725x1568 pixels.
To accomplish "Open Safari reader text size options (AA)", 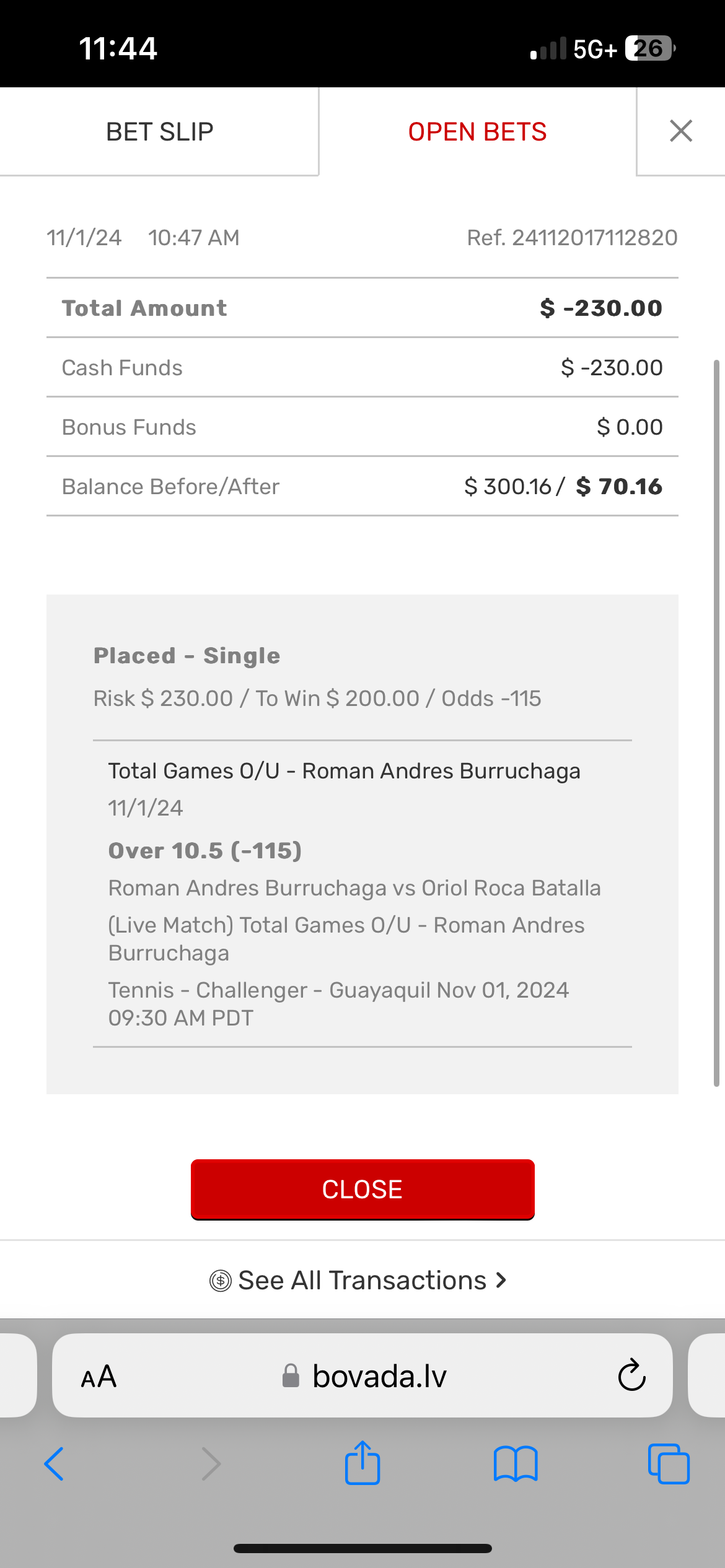I will pyautogui.click(x=99, y=1377).
